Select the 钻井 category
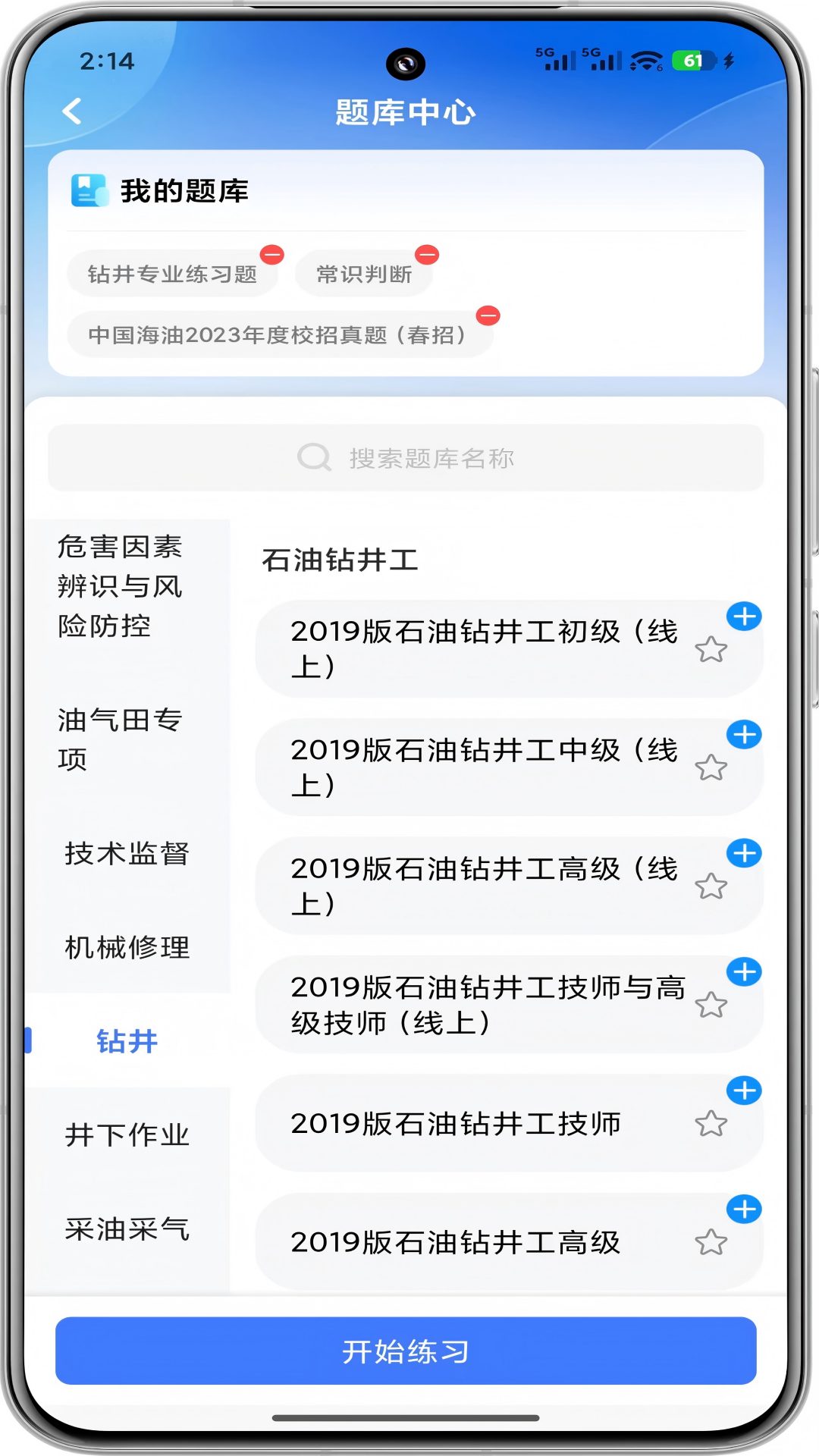 pos(126,1042)
